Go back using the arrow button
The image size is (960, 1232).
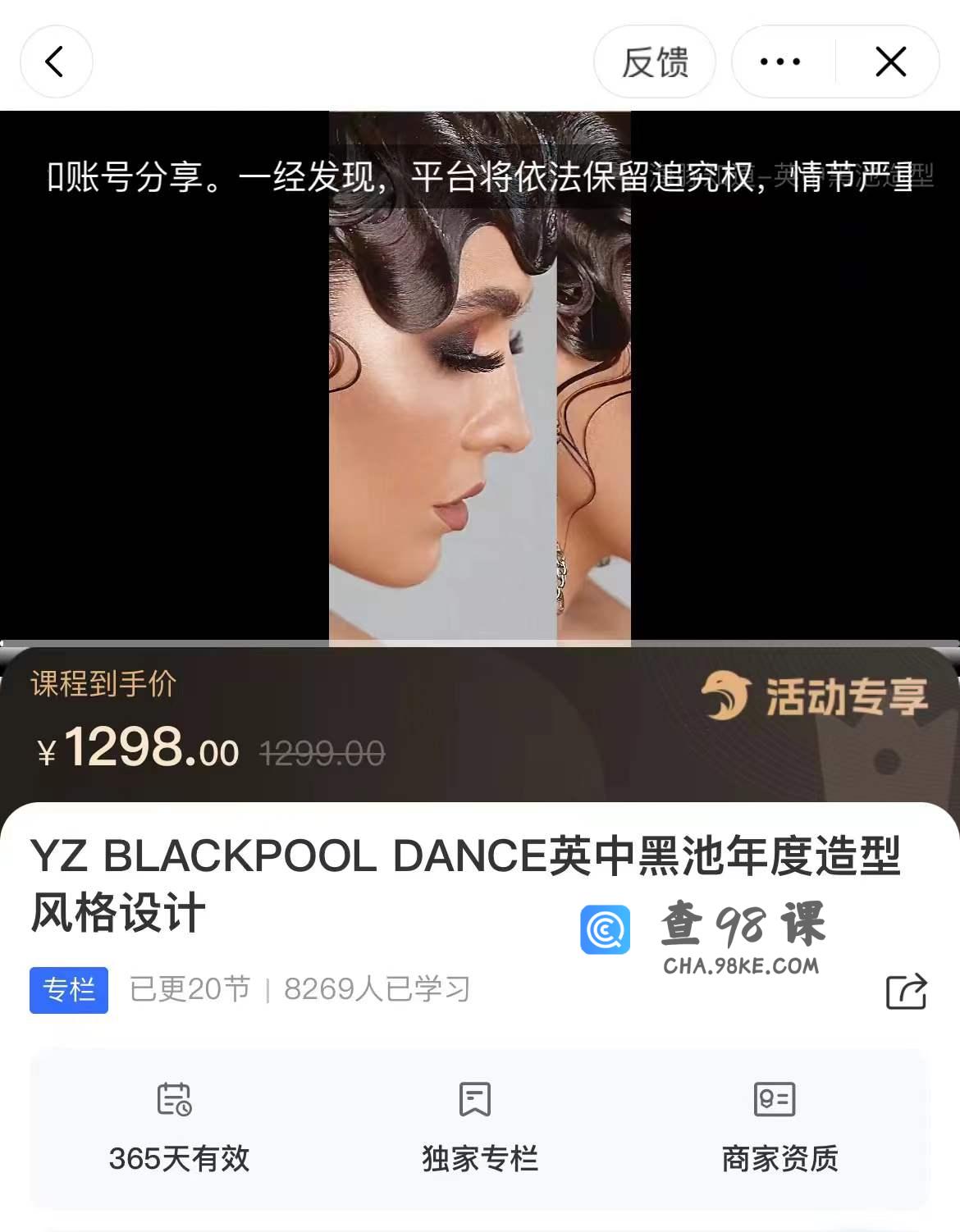(x=56, y=62)
